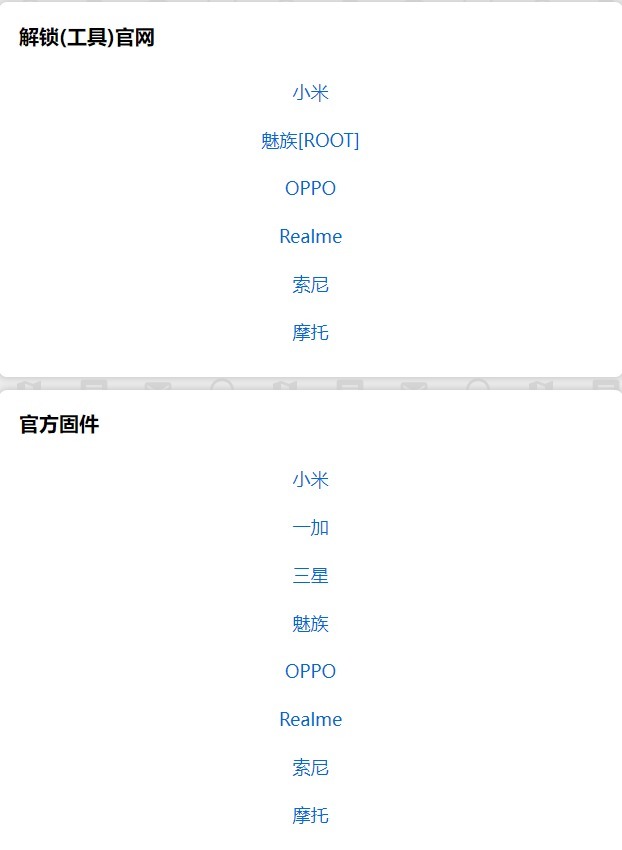Open 魅族 link under 官方固件
This screenshot has height=850, width=622.
[x=310, y=624]
